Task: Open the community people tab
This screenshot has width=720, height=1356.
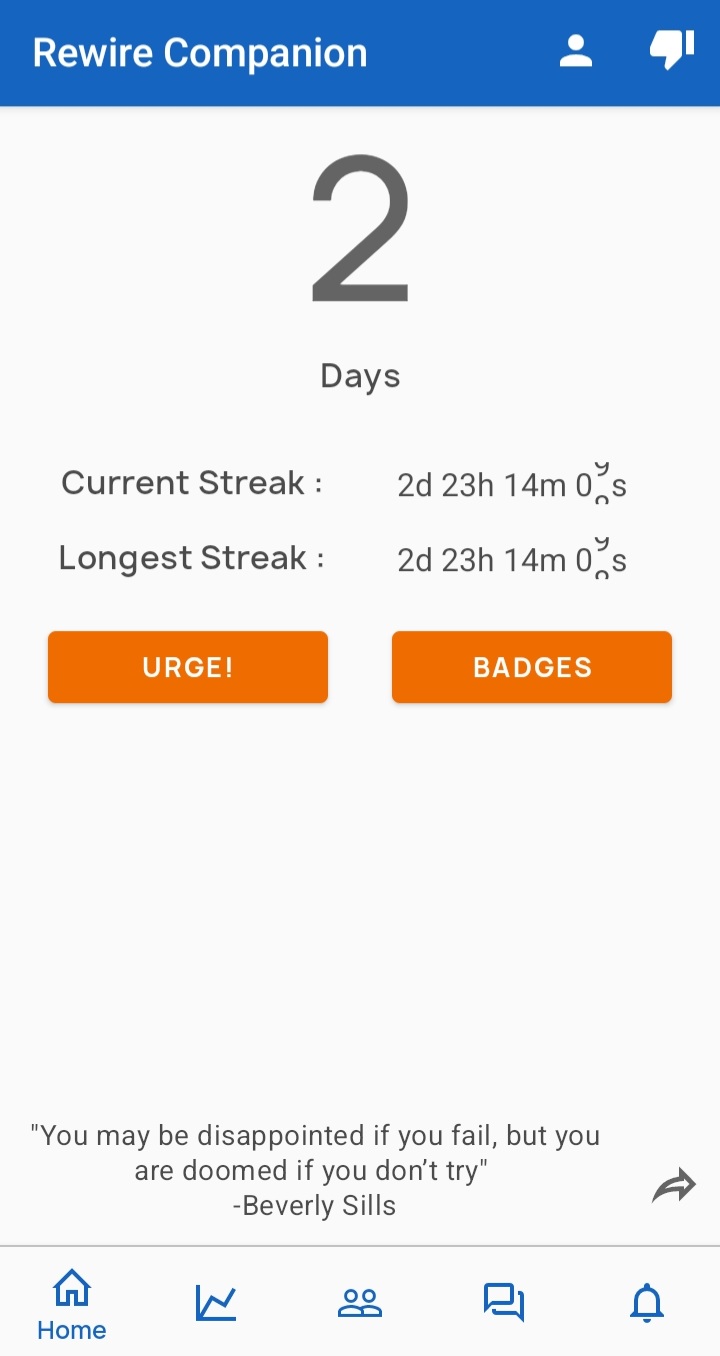Action: point(360,1303)
